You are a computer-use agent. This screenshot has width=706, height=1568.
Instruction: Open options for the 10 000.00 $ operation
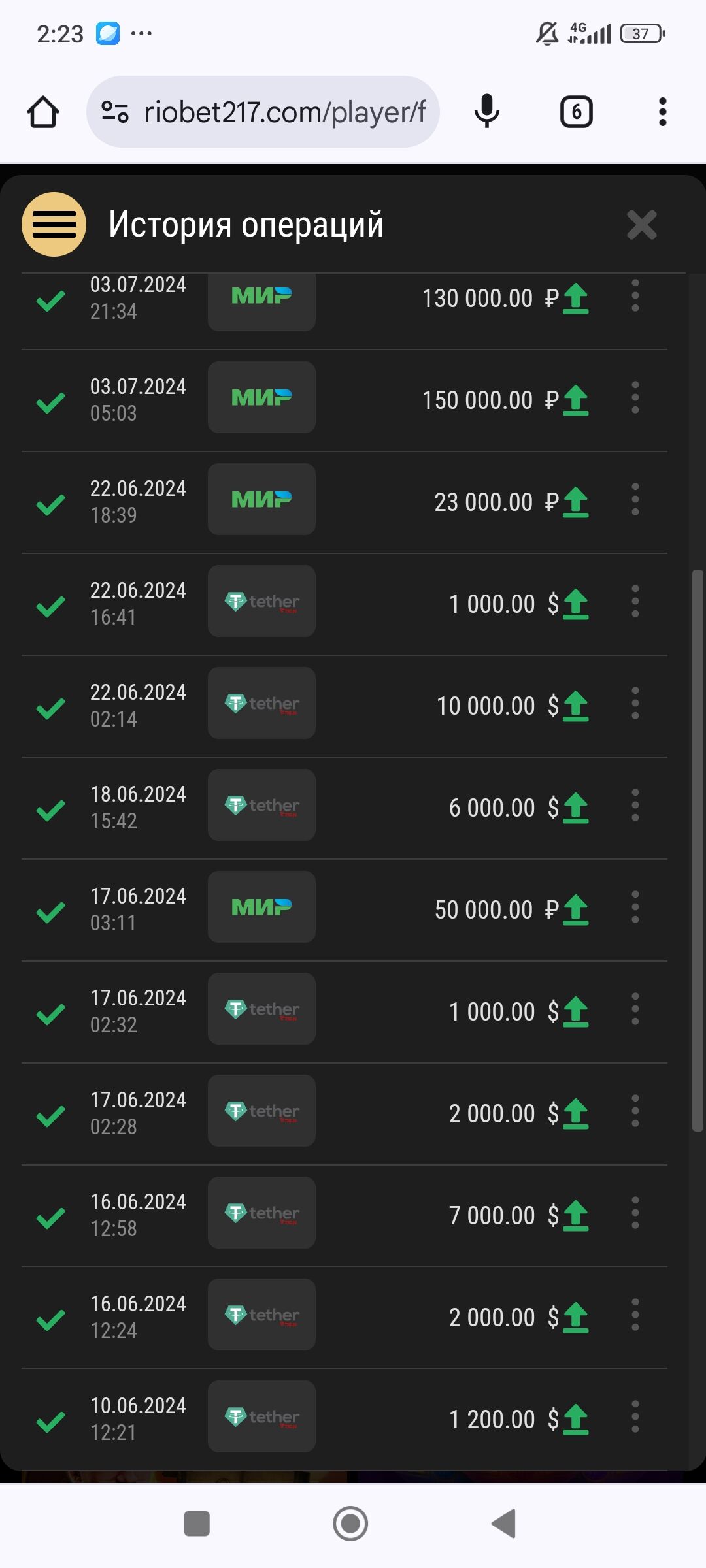[x=635, y=704]
